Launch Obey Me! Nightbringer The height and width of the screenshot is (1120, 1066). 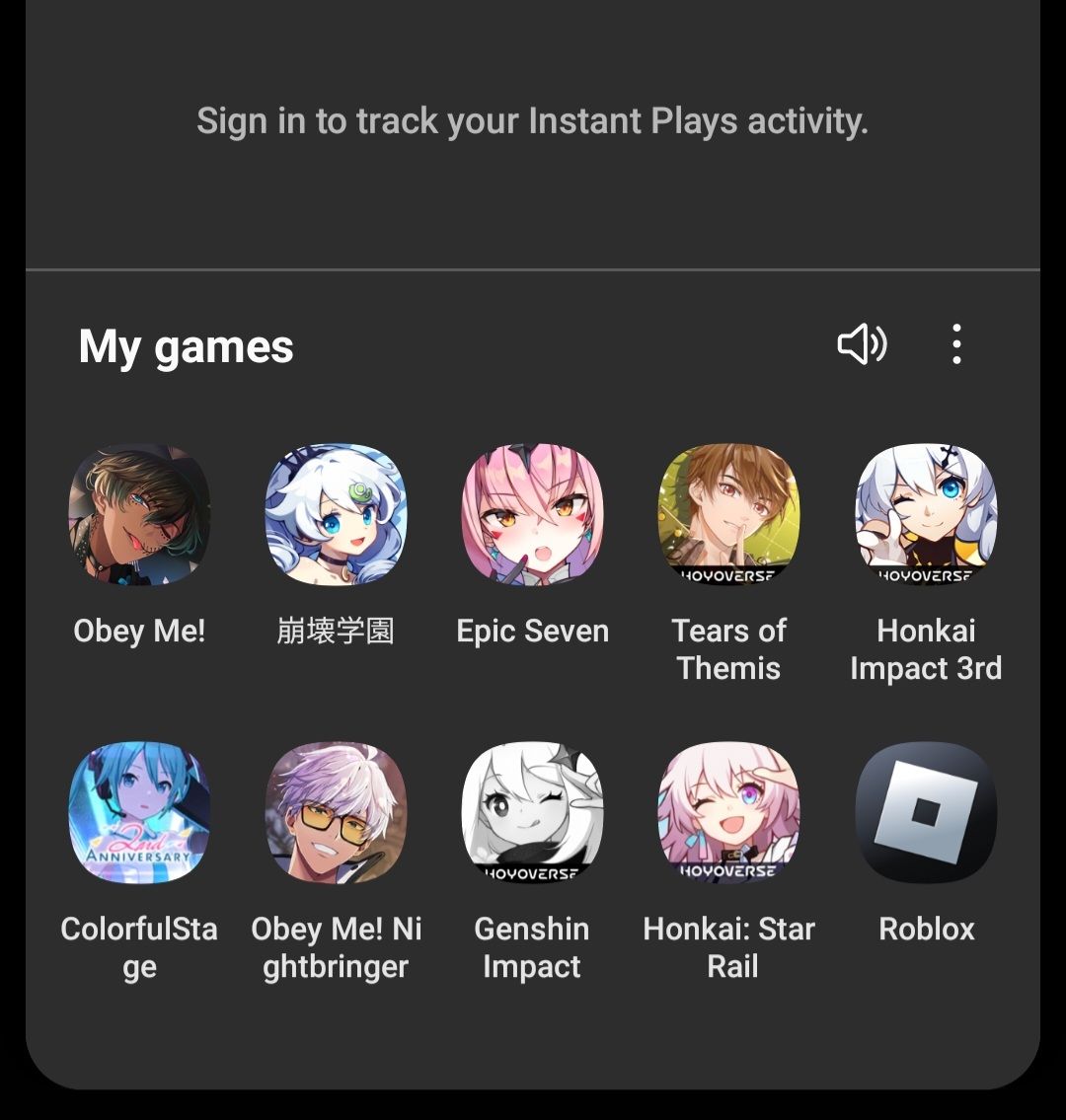335,813
